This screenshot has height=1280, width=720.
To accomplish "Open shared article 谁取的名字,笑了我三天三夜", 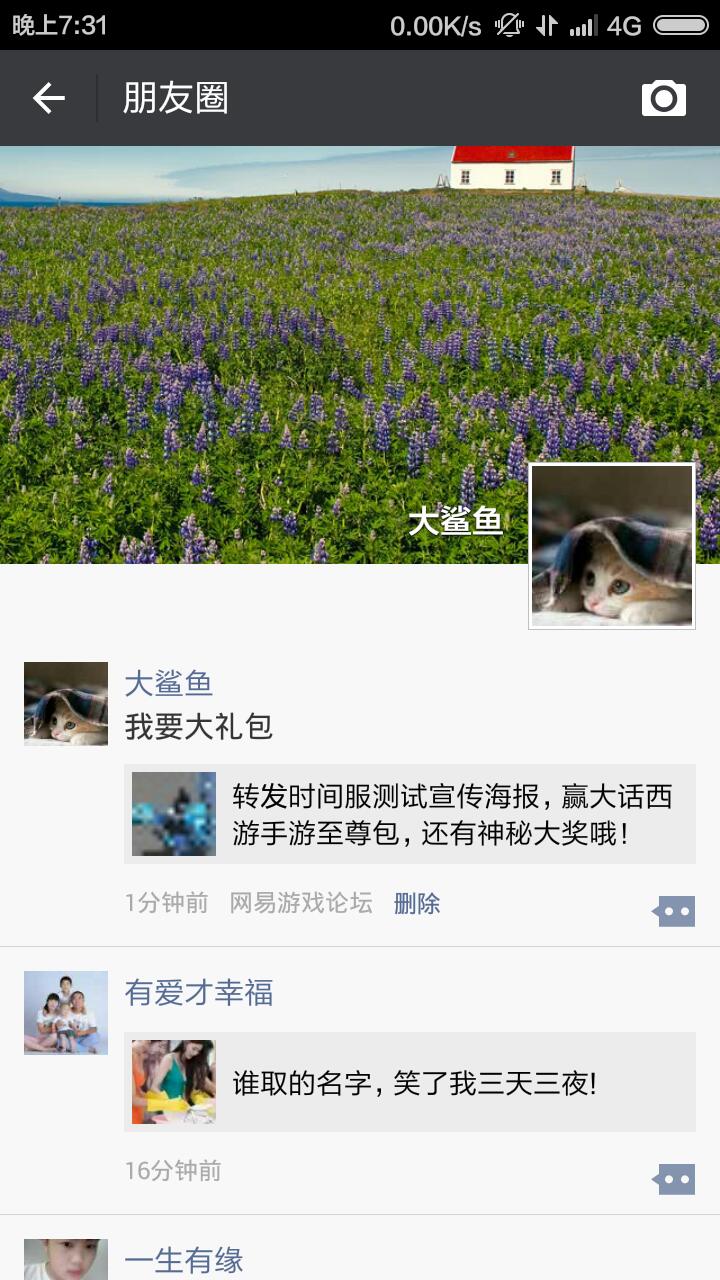I will (x=410, y=1082).
